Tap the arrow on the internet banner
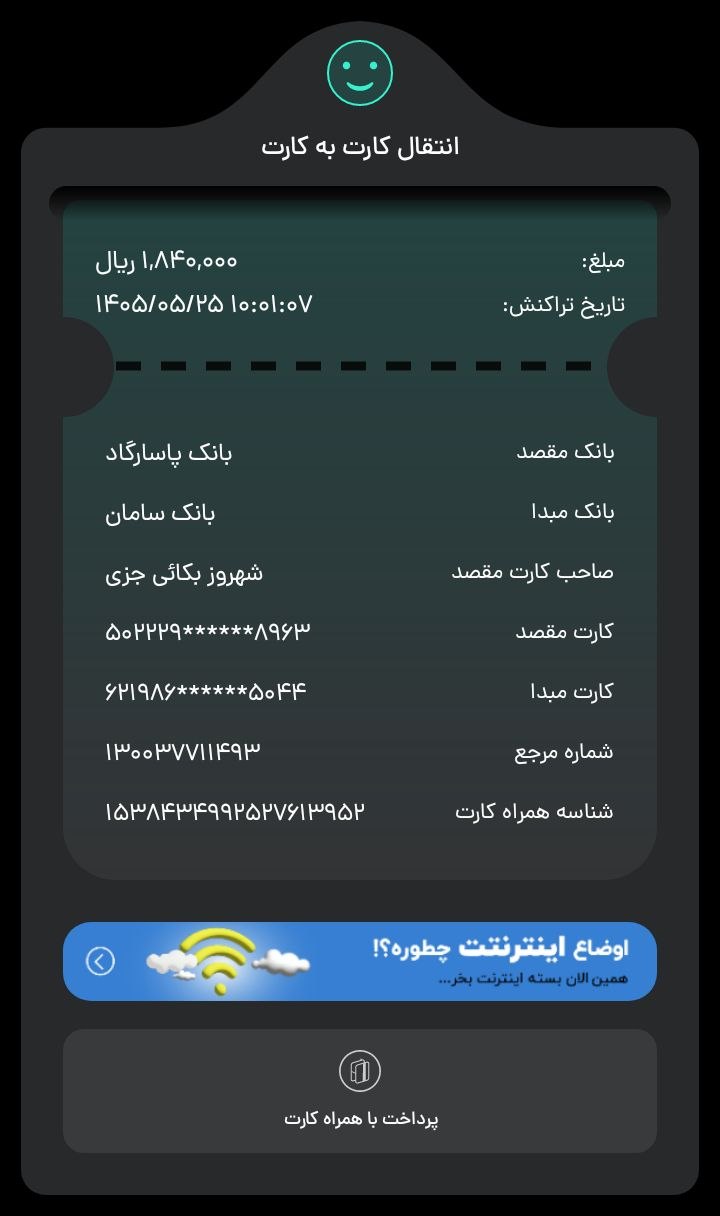720x1216 pixels. click(100, 961)
